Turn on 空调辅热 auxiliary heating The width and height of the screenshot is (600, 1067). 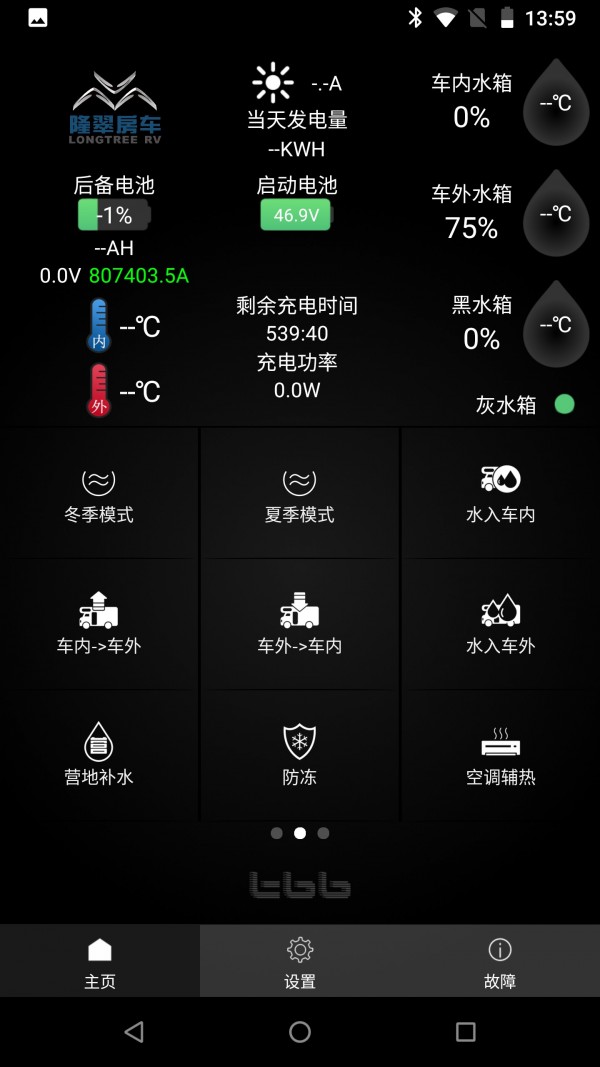pos(500,755)
